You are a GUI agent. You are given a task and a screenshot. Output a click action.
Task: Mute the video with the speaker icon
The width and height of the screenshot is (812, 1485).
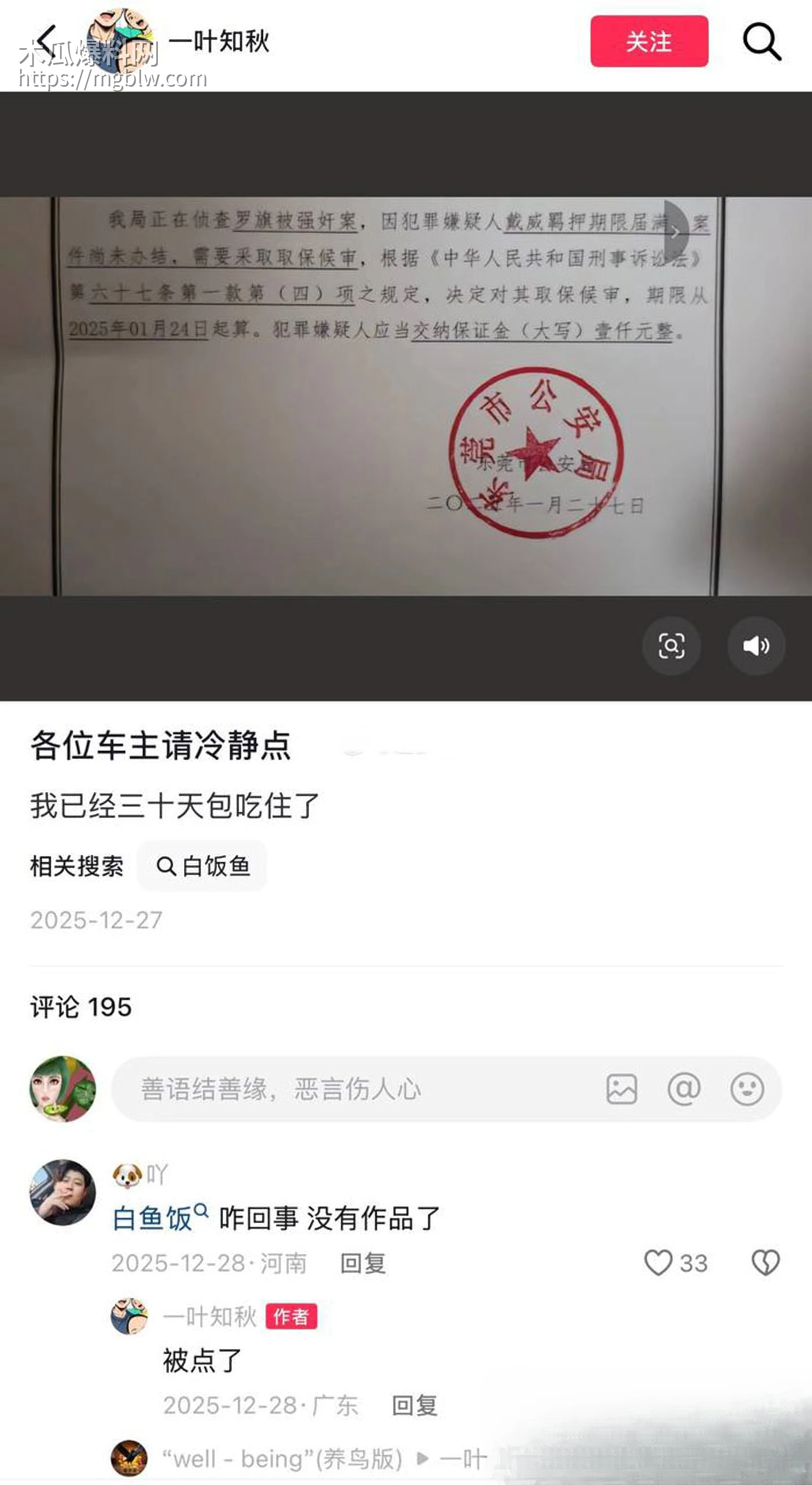point(756,646)
